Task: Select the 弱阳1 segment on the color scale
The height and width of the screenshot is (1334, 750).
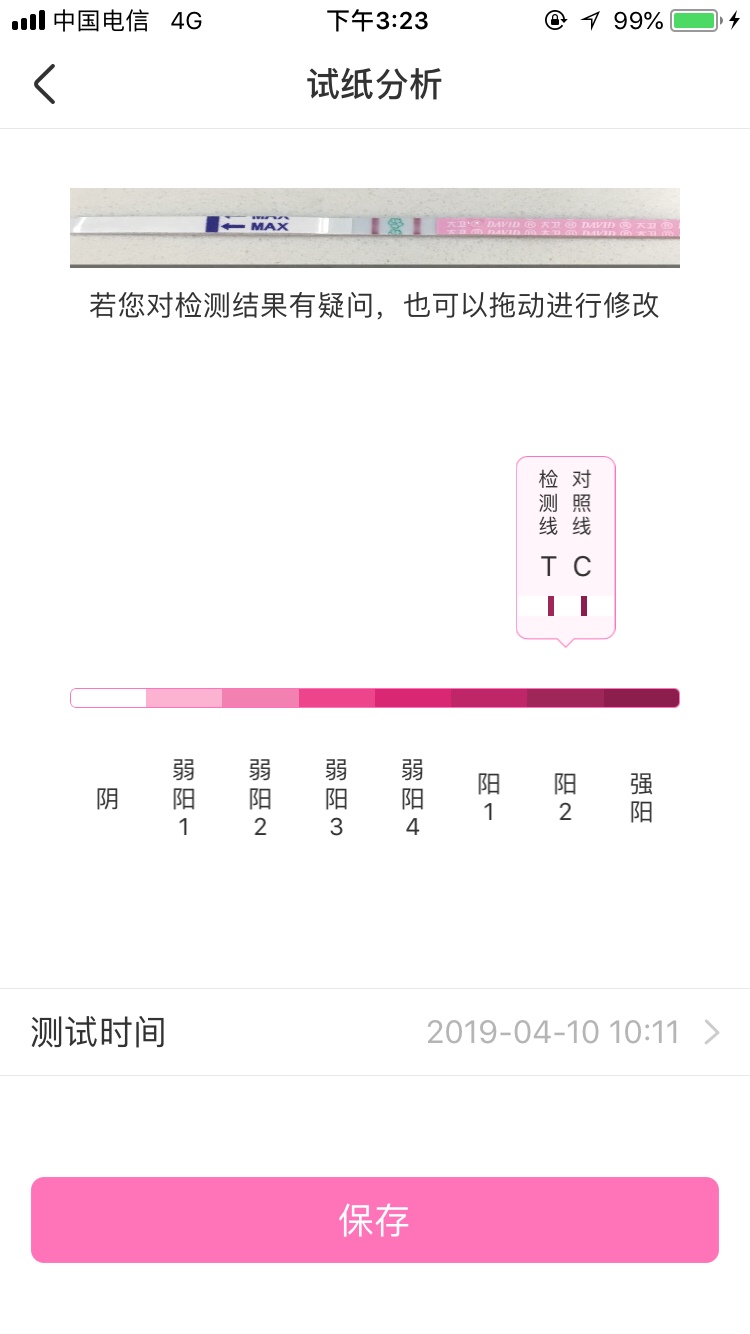Action: coord(184,698)
